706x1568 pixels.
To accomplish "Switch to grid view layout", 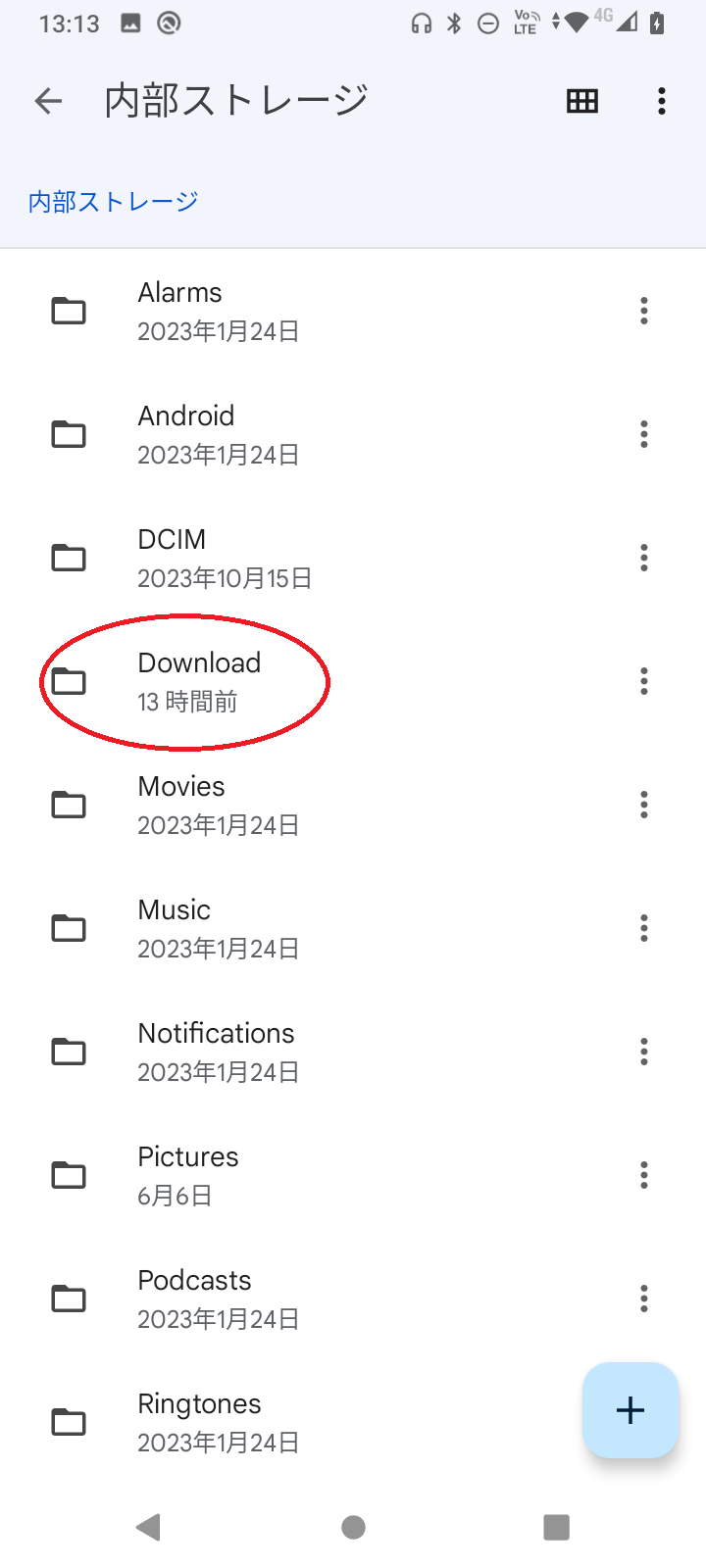I will [x=581, y=101].
